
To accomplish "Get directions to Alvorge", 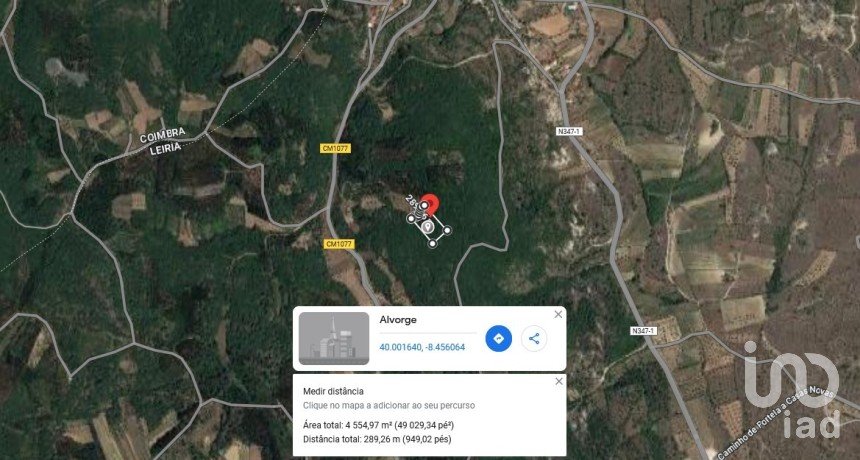I will point(498,338).
